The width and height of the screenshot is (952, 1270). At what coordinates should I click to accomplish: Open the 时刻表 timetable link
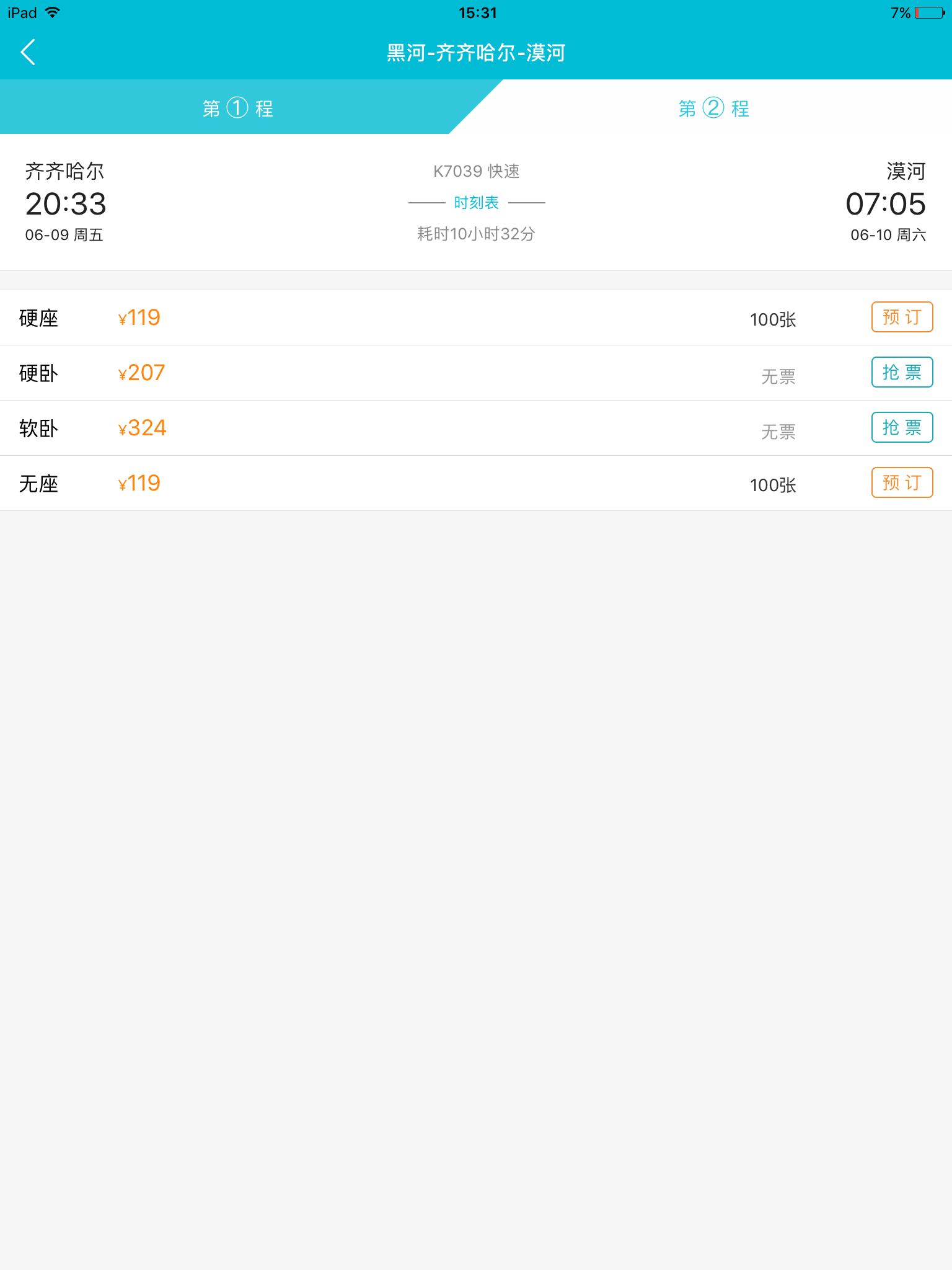476,203
